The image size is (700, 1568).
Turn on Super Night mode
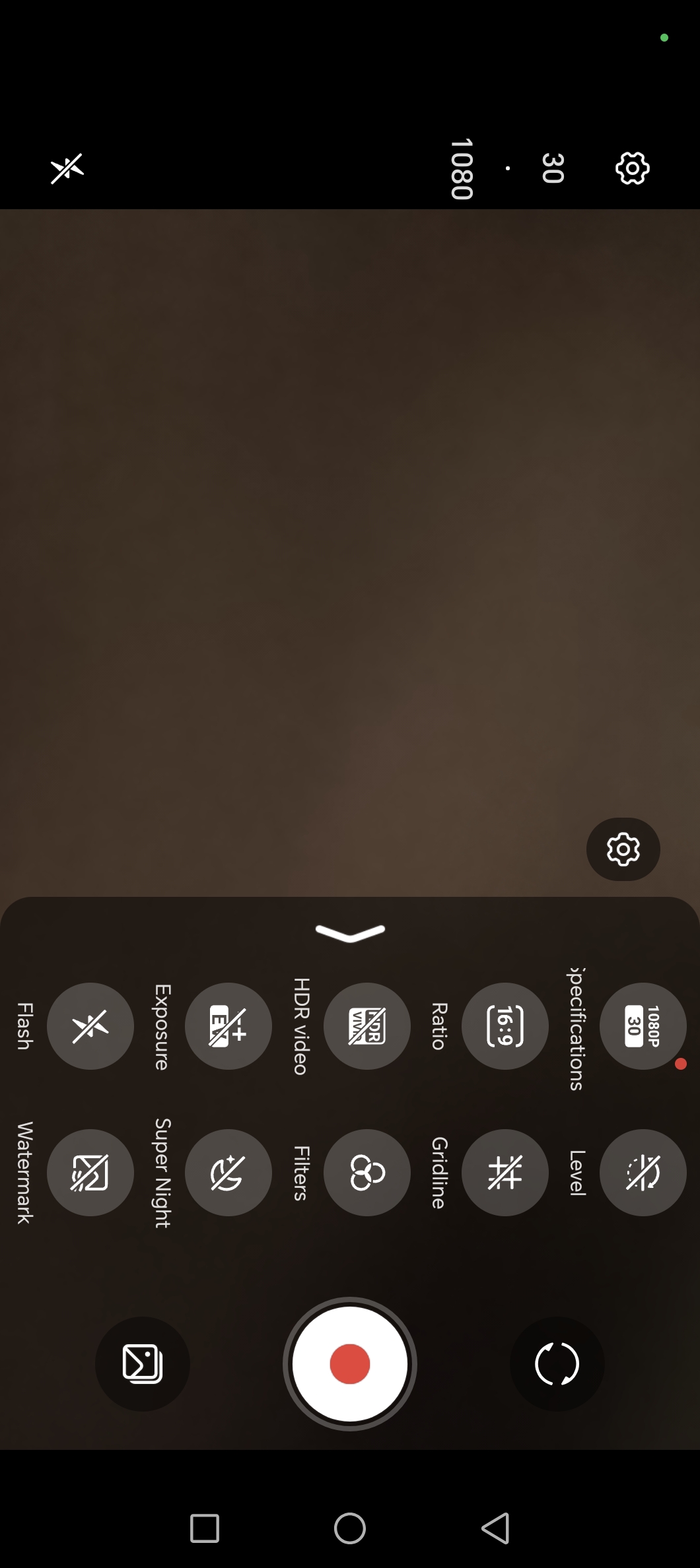pos(228,1173)
